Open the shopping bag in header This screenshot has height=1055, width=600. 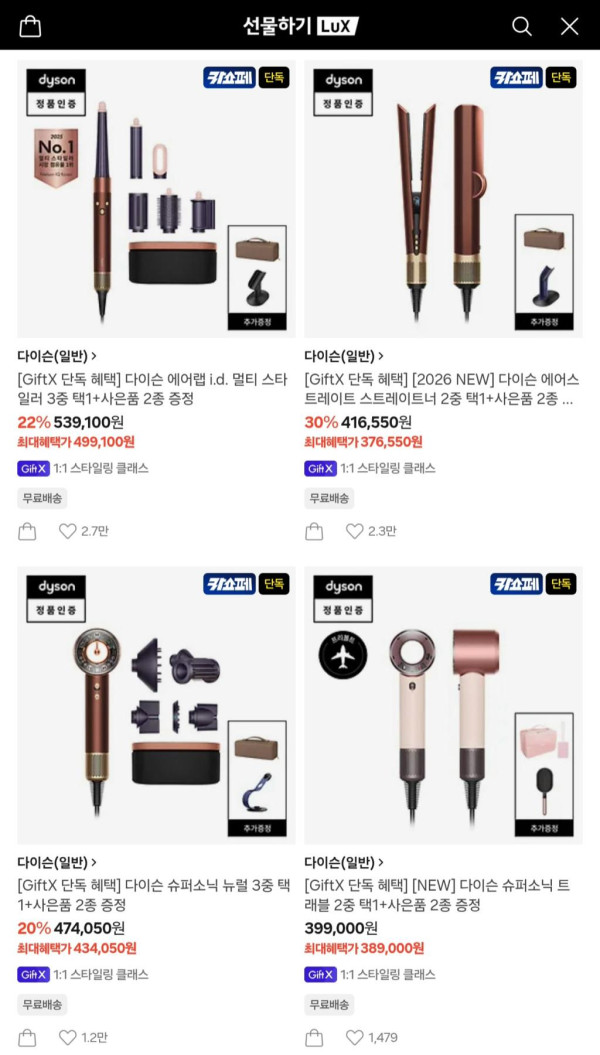[x=30, y=26]
